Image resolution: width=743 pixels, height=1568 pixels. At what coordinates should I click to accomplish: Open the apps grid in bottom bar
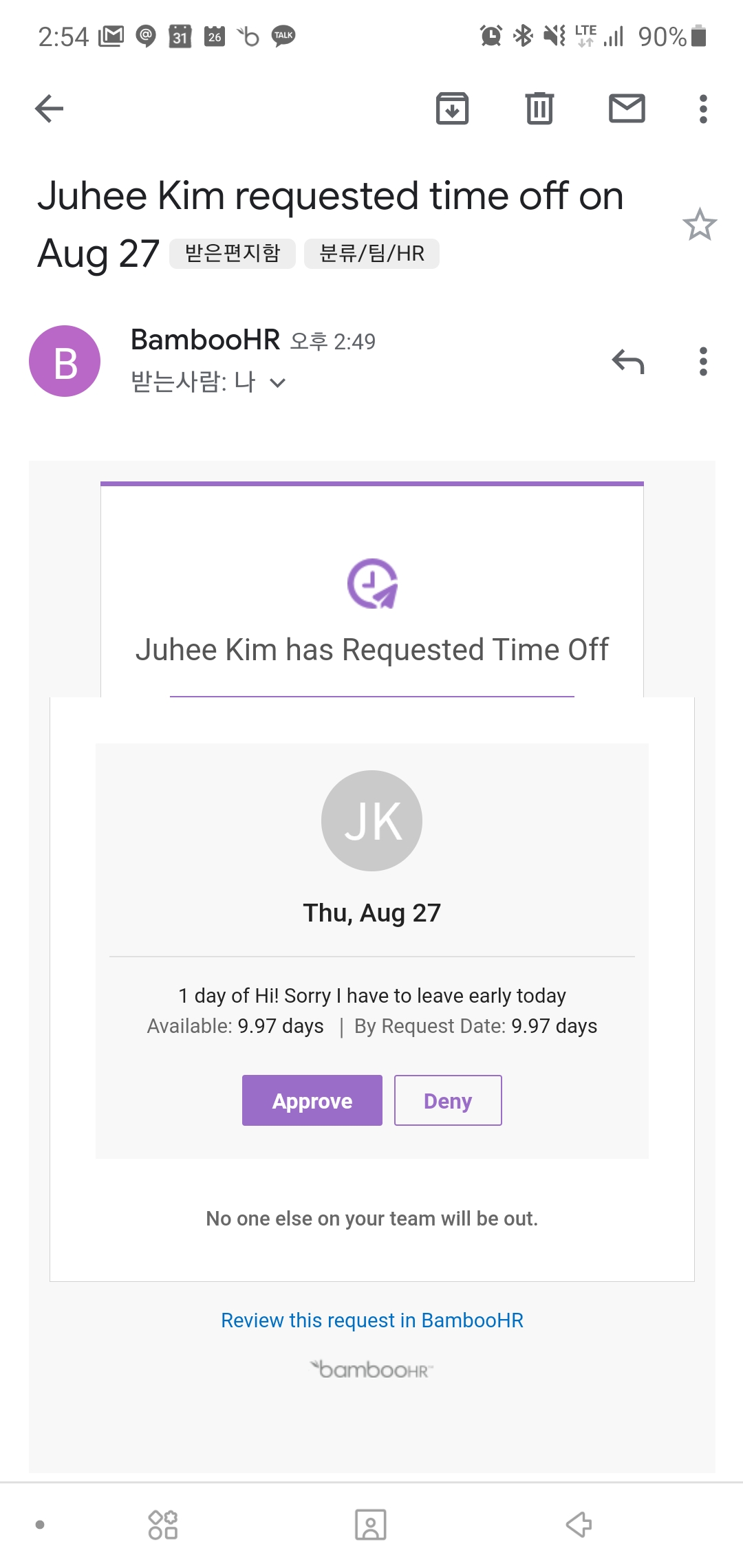[163, 1525]
